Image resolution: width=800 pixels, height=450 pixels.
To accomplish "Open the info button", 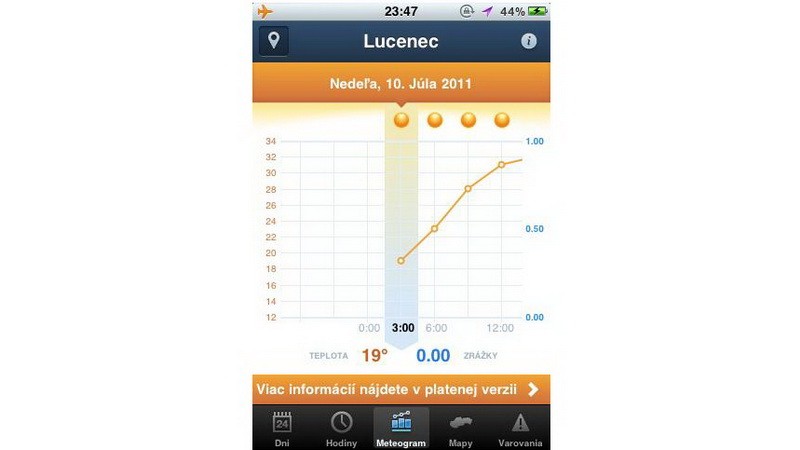I will point(528,42).
